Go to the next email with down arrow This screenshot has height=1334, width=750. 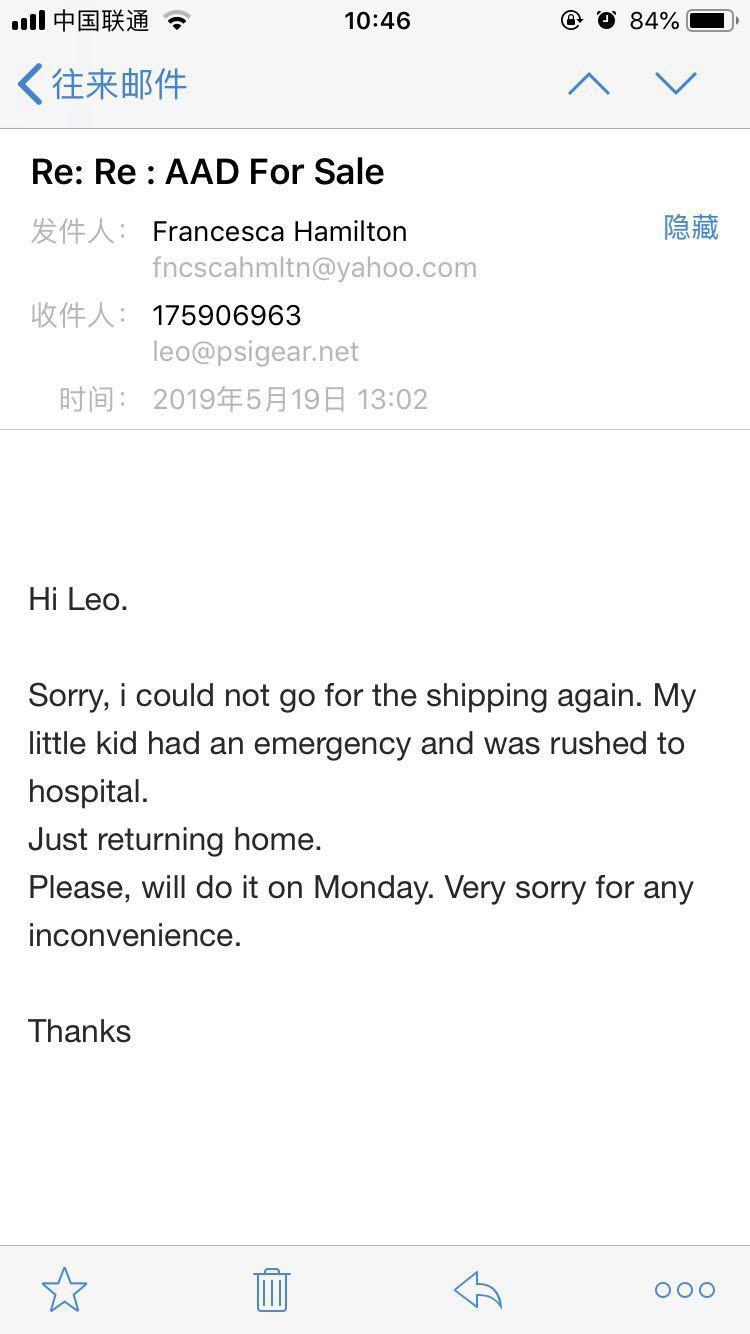pyautogui.click(x=676, y=84)
